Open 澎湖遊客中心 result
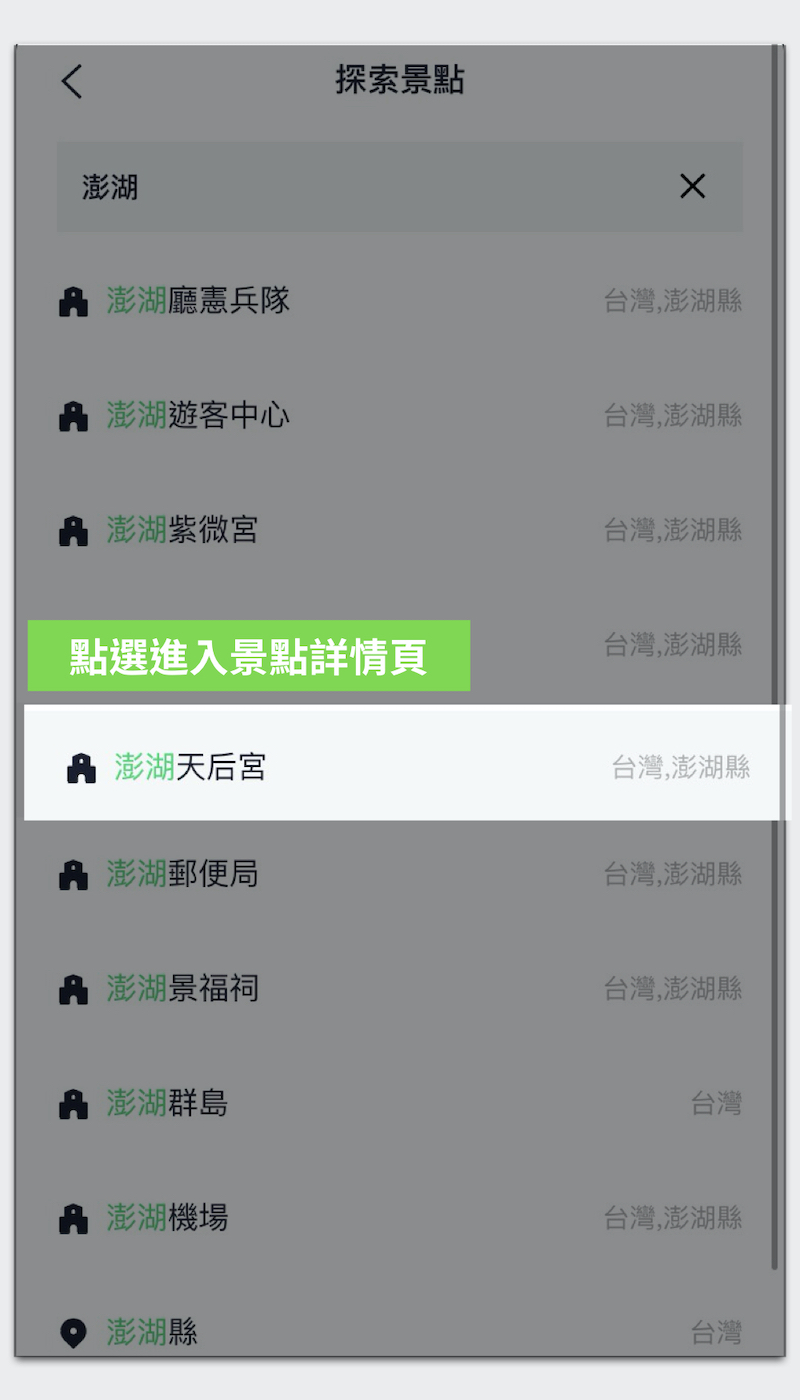The image size is (800, 1400). [400, 415]
